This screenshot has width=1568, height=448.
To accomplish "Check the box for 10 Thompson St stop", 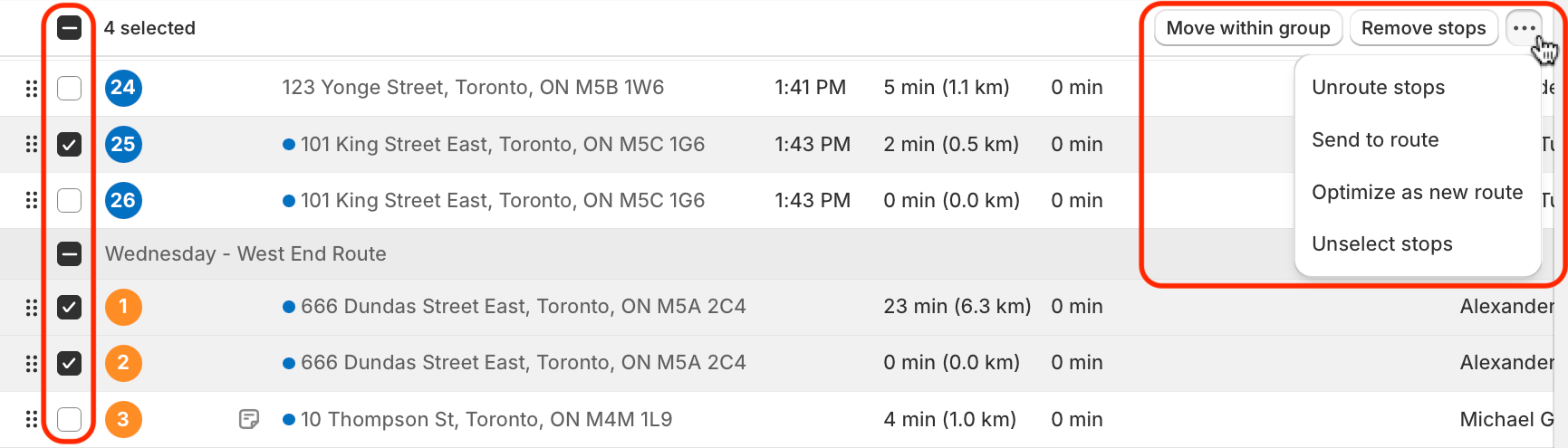I will 70,420.
